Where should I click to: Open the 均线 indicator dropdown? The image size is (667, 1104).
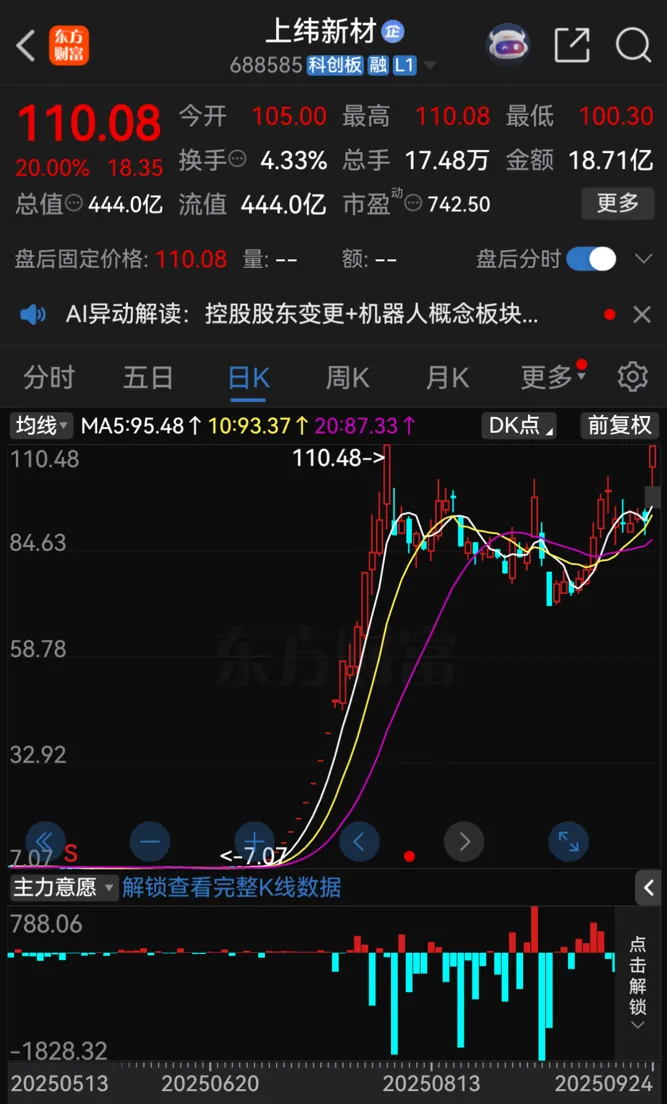click(41, 426)
